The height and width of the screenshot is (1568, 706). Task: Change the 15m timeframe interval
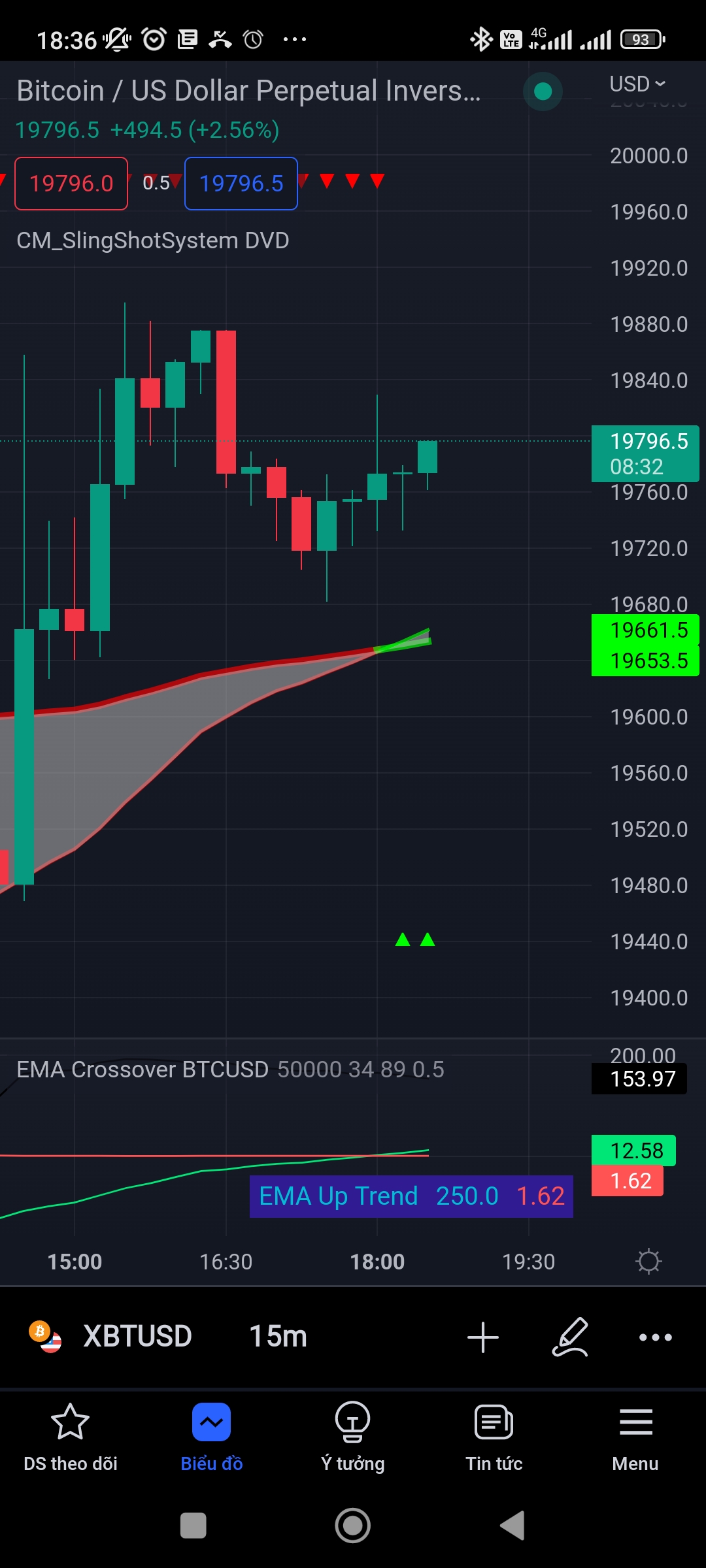[x=278, y=1336]
